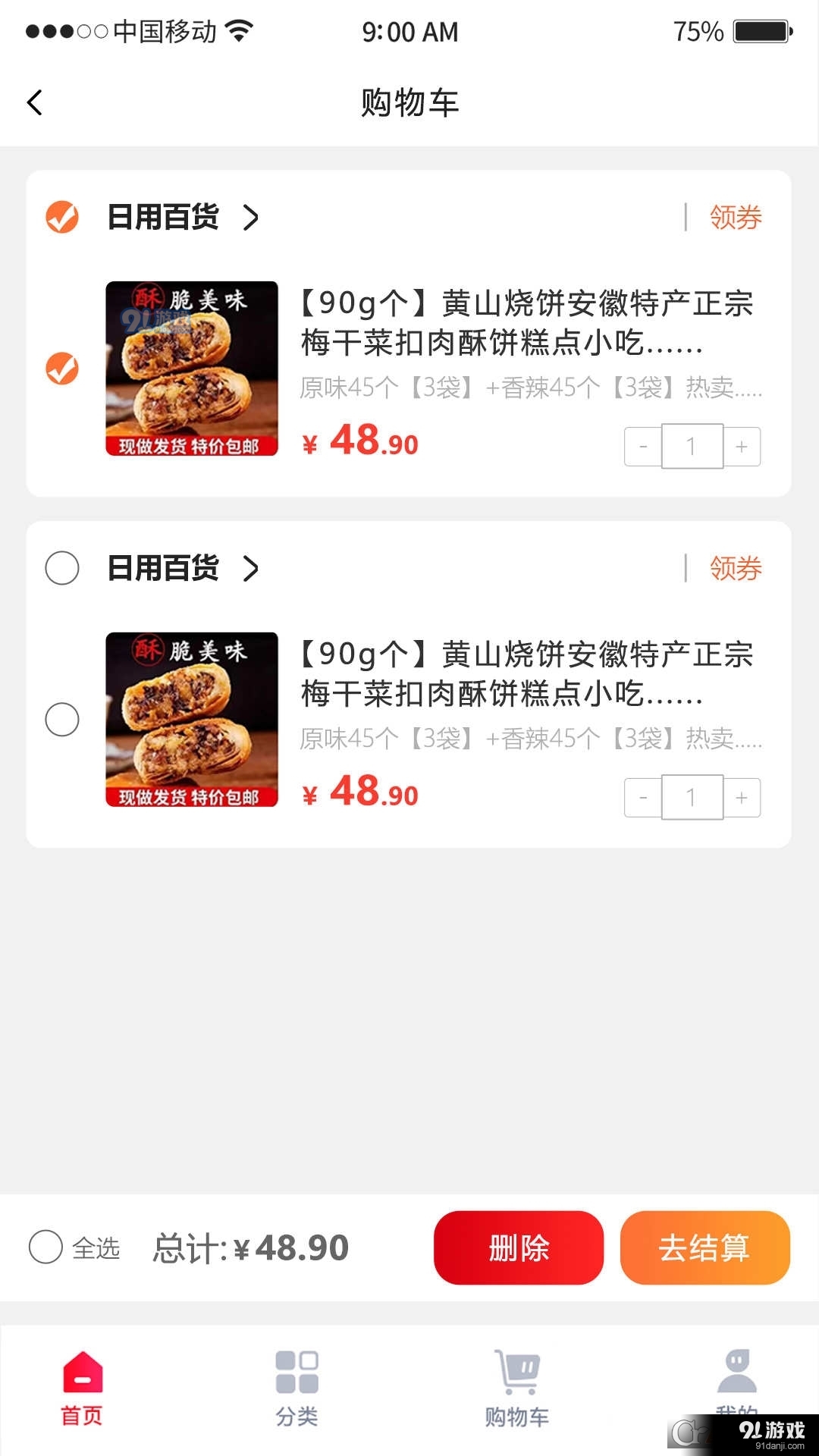This screenshot has height=1456, width=819.
Task: Uncheck the first 日用百货 store checkbox
Action: pyautogui.click(x=61, y=218)
